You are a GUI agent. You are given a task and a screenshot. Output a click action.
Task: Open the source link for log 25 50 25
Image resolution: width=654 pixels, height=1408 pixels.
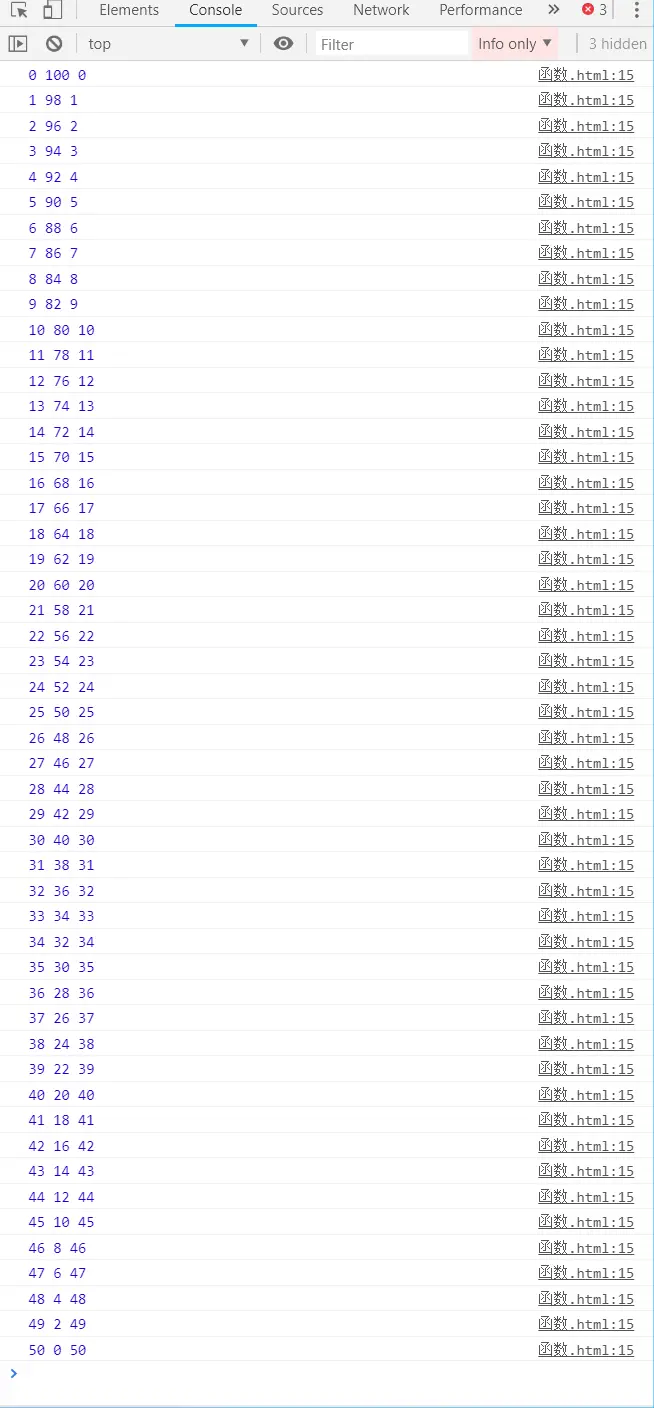586,712
